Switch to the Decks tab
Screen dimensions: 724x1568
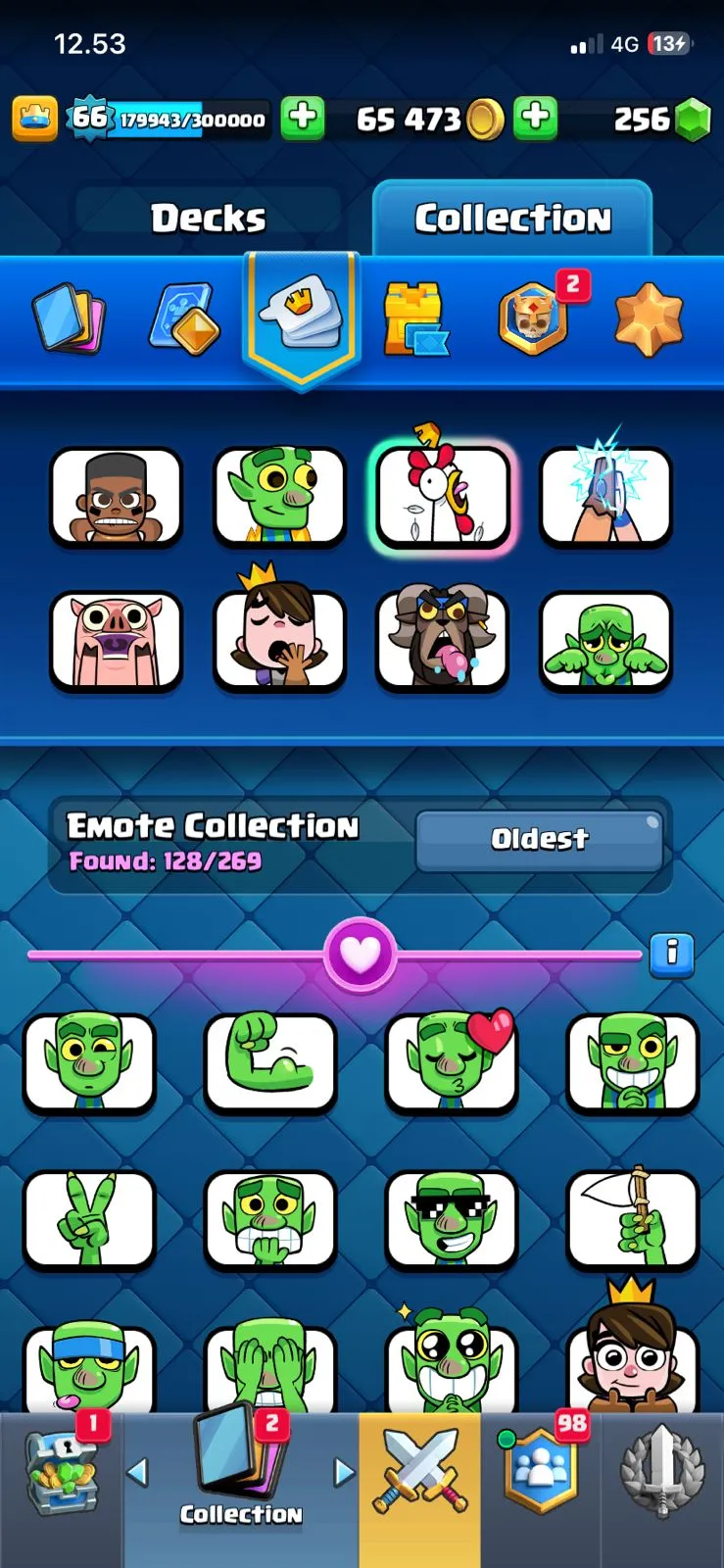coord(208,218)
